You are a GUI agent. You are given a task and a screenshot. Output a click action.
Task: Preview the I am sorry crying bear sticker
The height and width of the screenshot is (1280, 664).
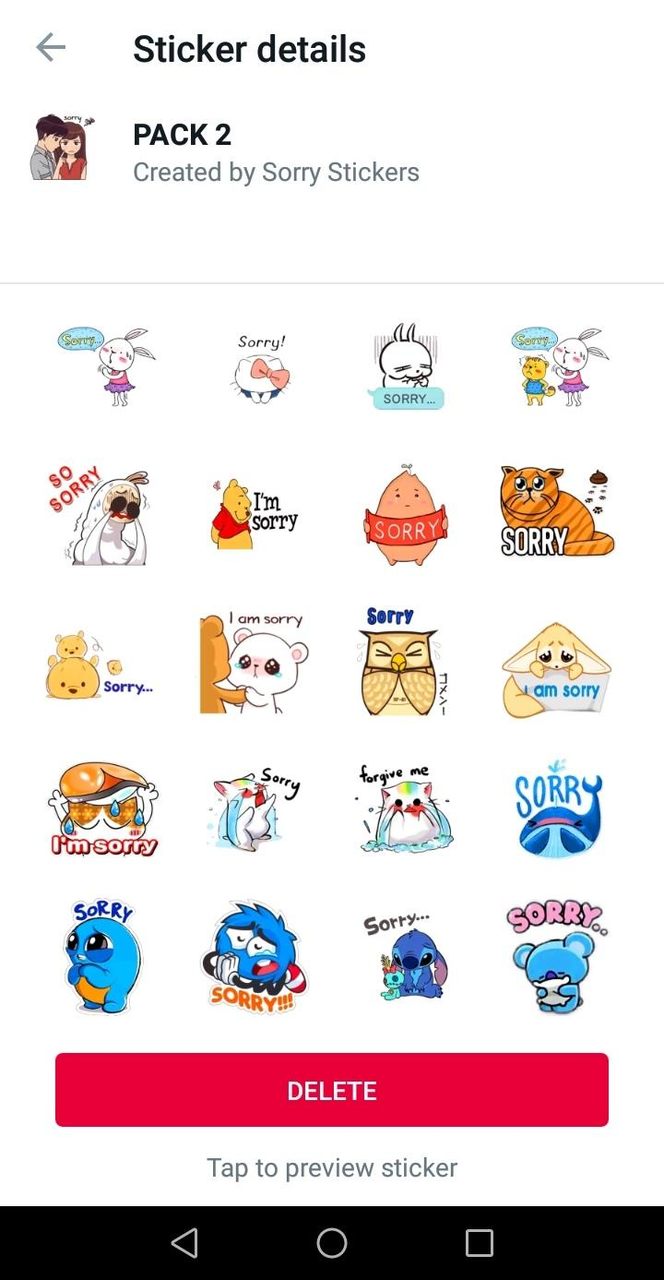coord(254,662)
